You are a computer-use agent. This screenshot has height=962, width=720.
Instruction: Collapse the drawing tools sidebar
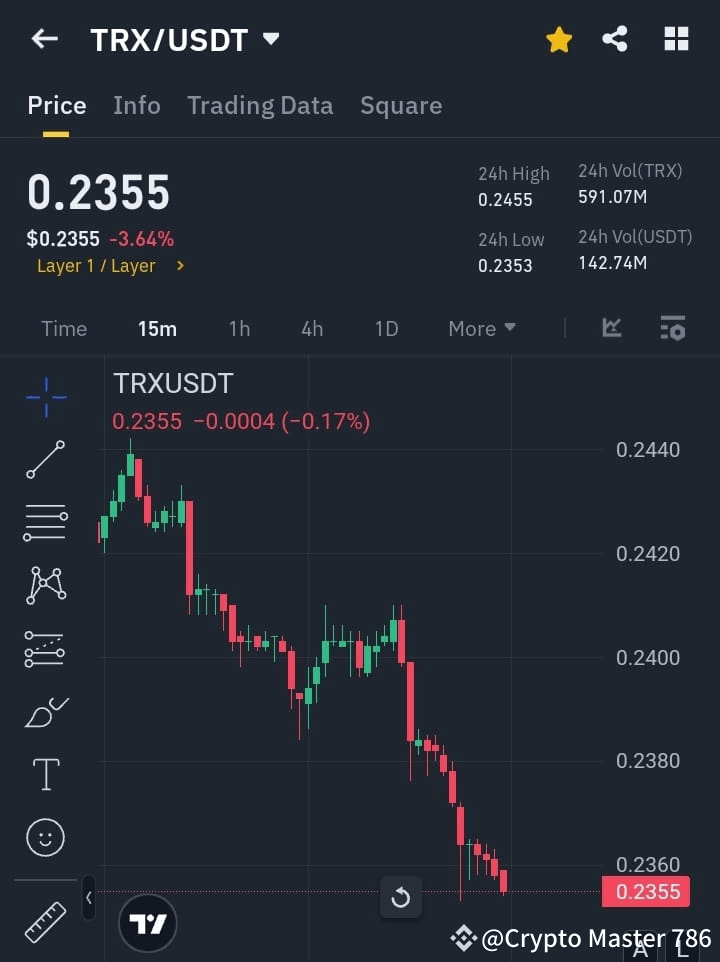88,898
